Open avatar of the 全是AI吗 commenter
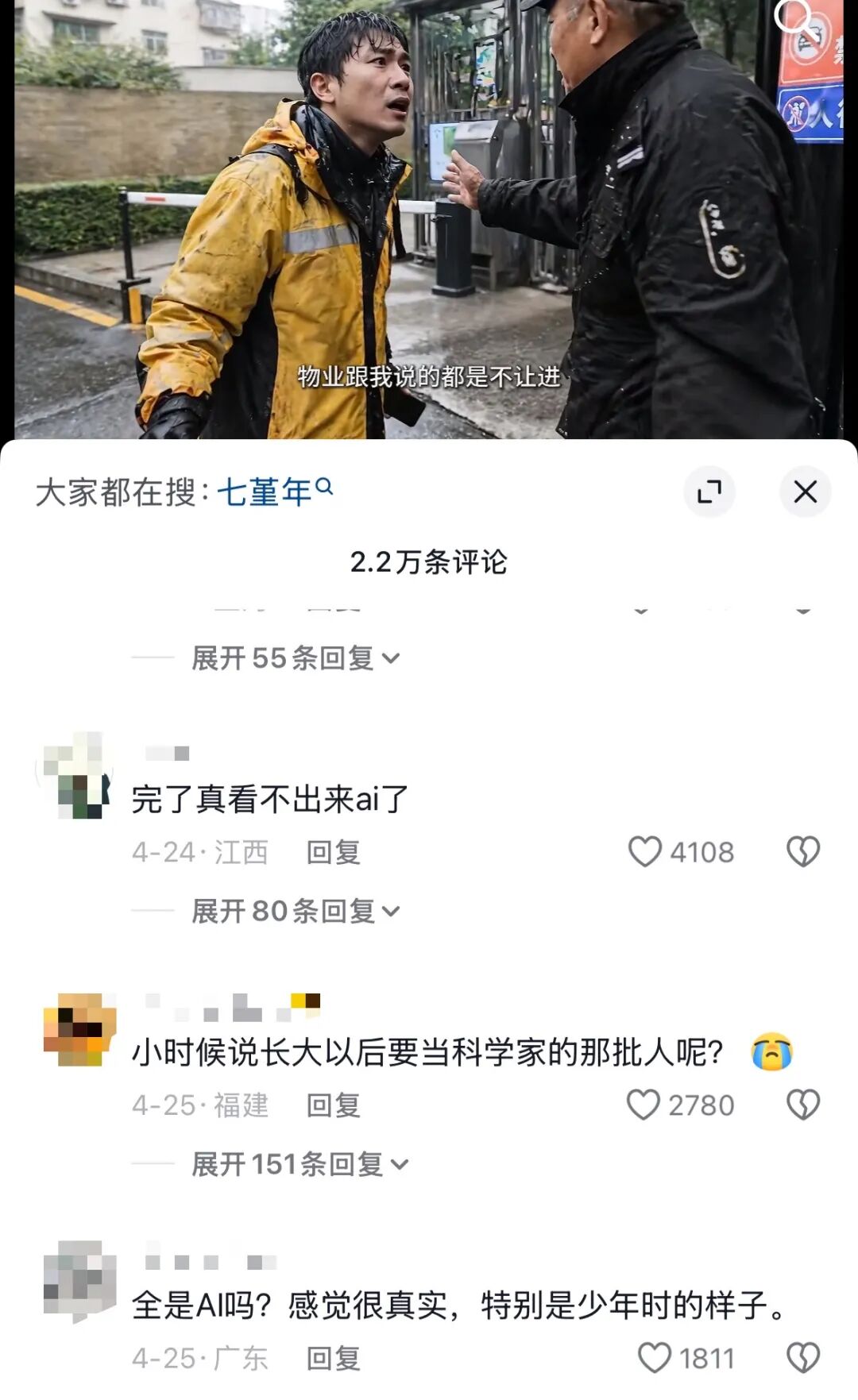858x1400 pixels. pyautogui.click(x=79, y=1280)
